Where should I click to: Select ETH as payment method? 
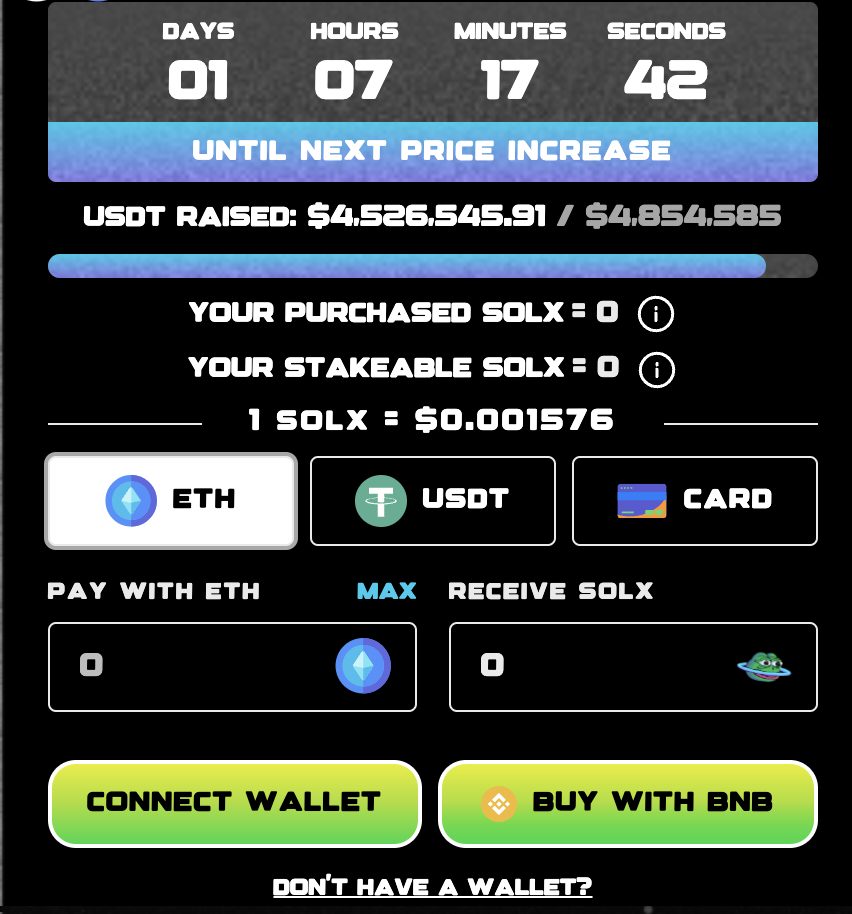[171, 500]
